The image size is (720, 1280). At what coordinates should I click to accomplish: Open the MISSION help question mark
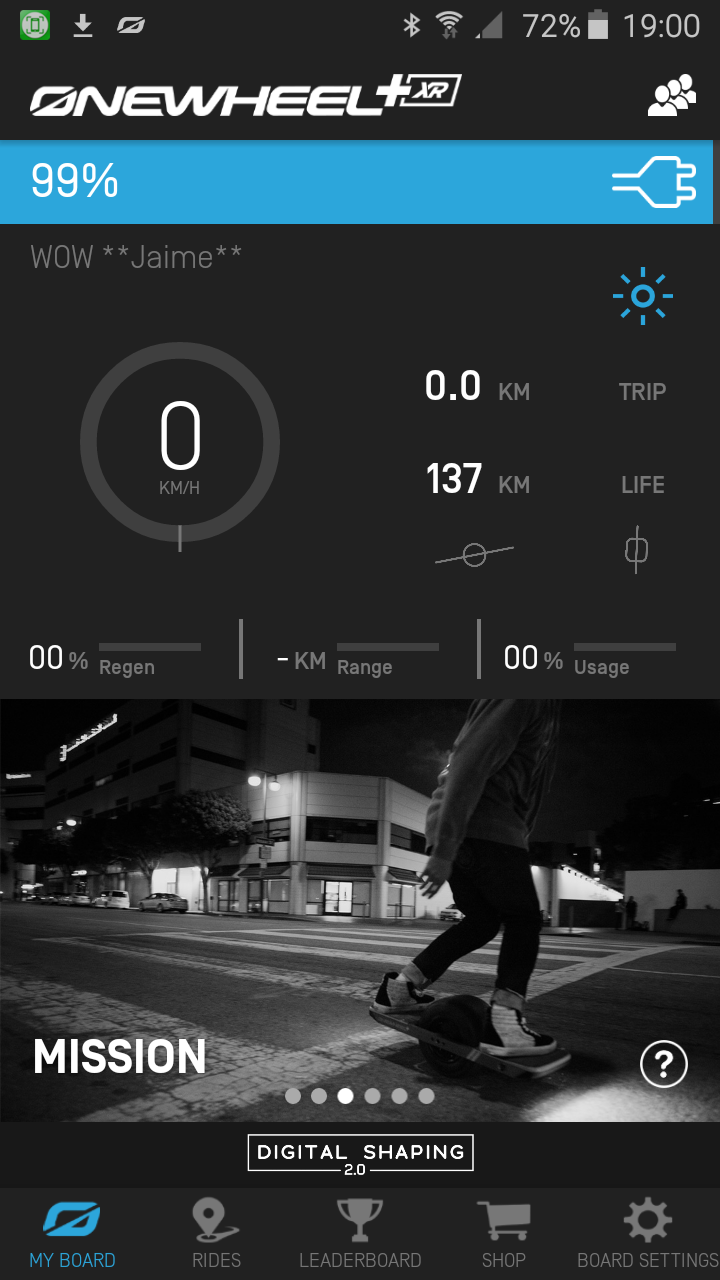[x=663, y=1065]
